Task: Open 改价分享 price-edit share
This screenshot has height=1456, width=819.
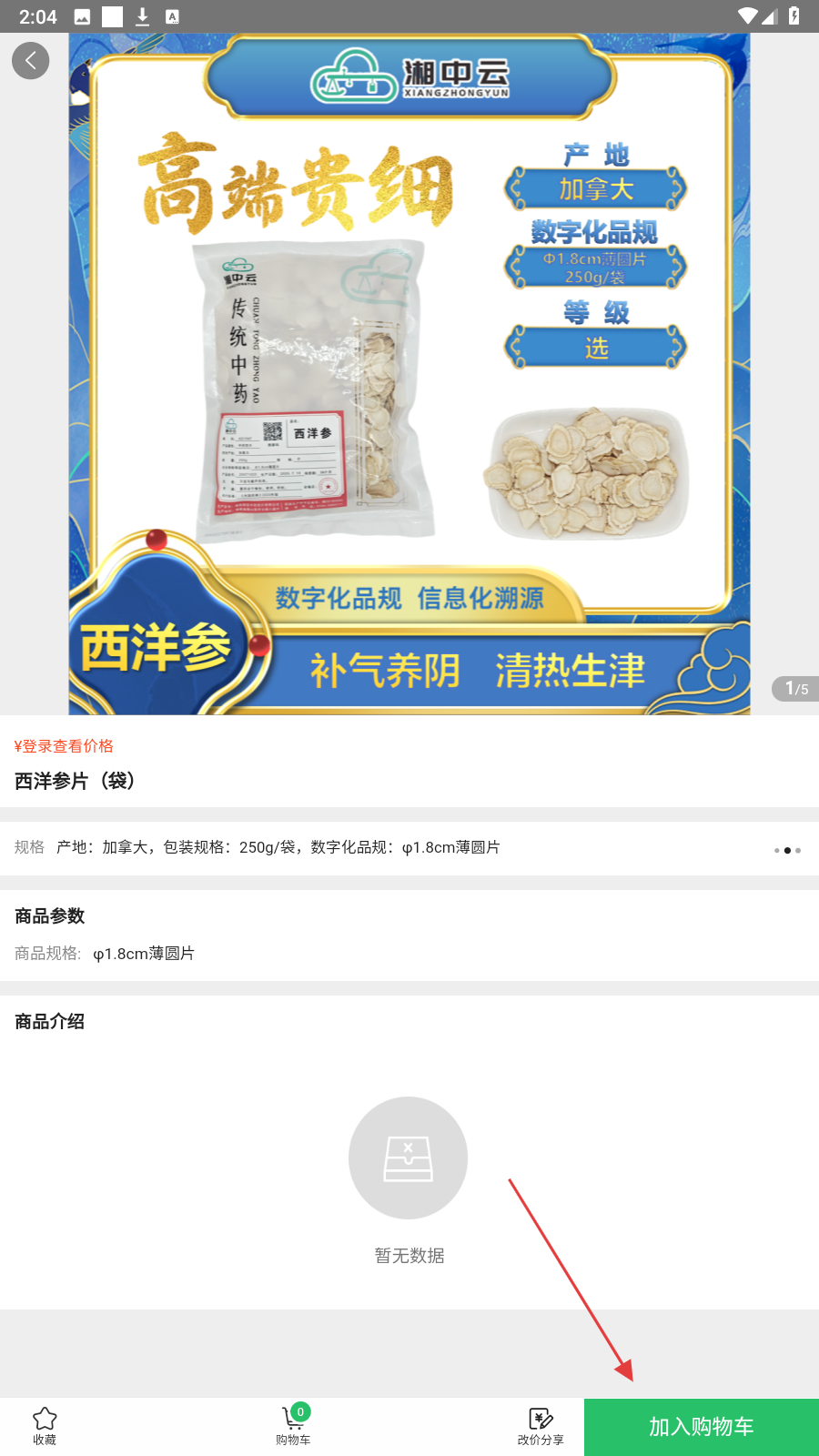Action: click(541, 1425)
